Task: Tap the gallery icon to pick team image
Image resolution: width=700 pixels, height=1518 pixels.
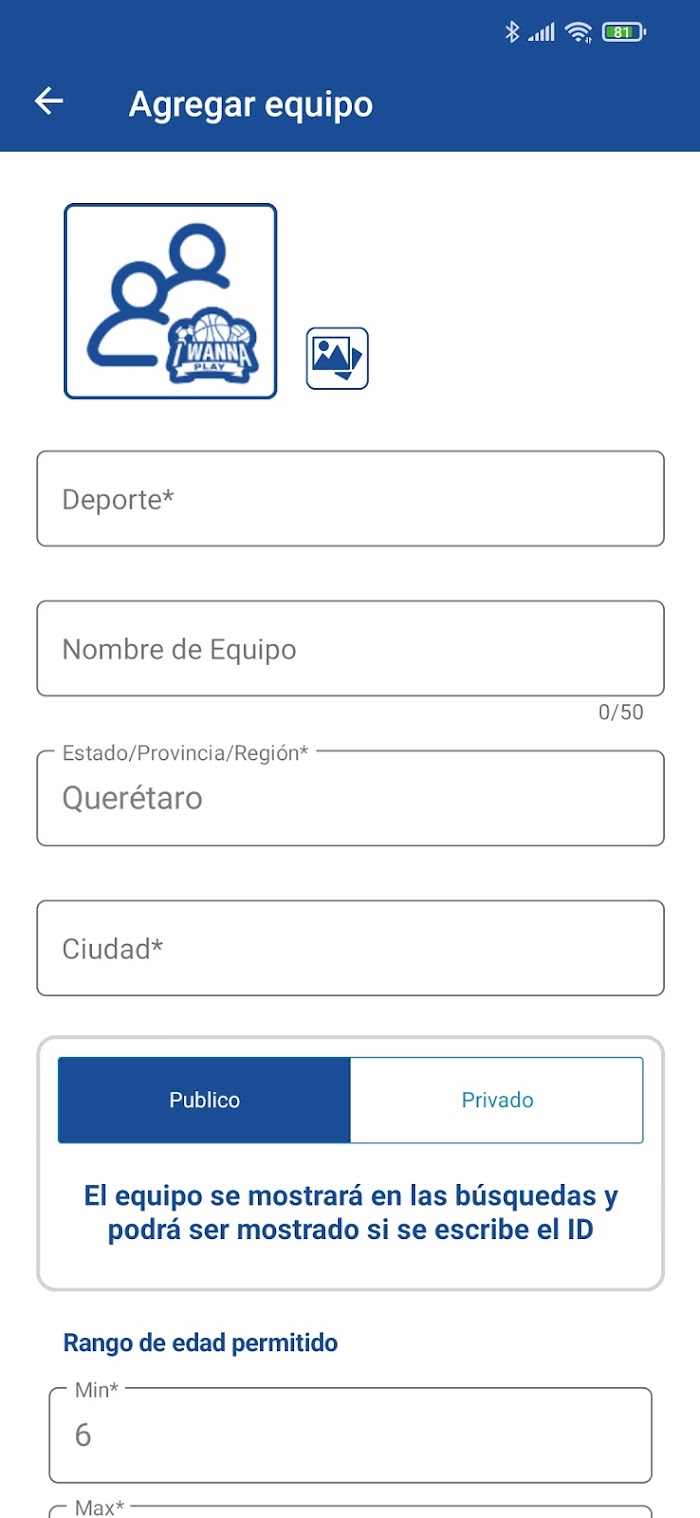Action: pyautogui.click(x=337, y=358)
